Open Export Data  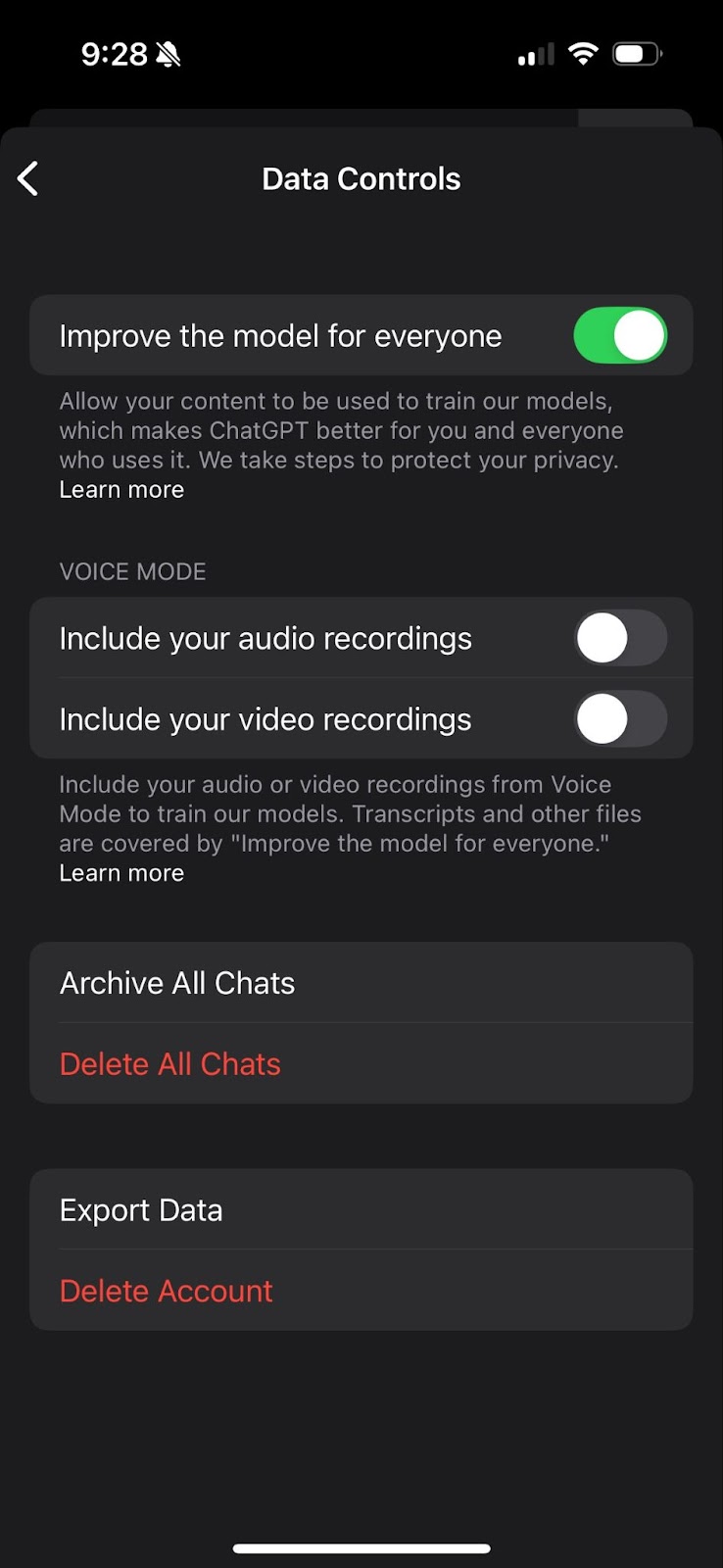141,1210
